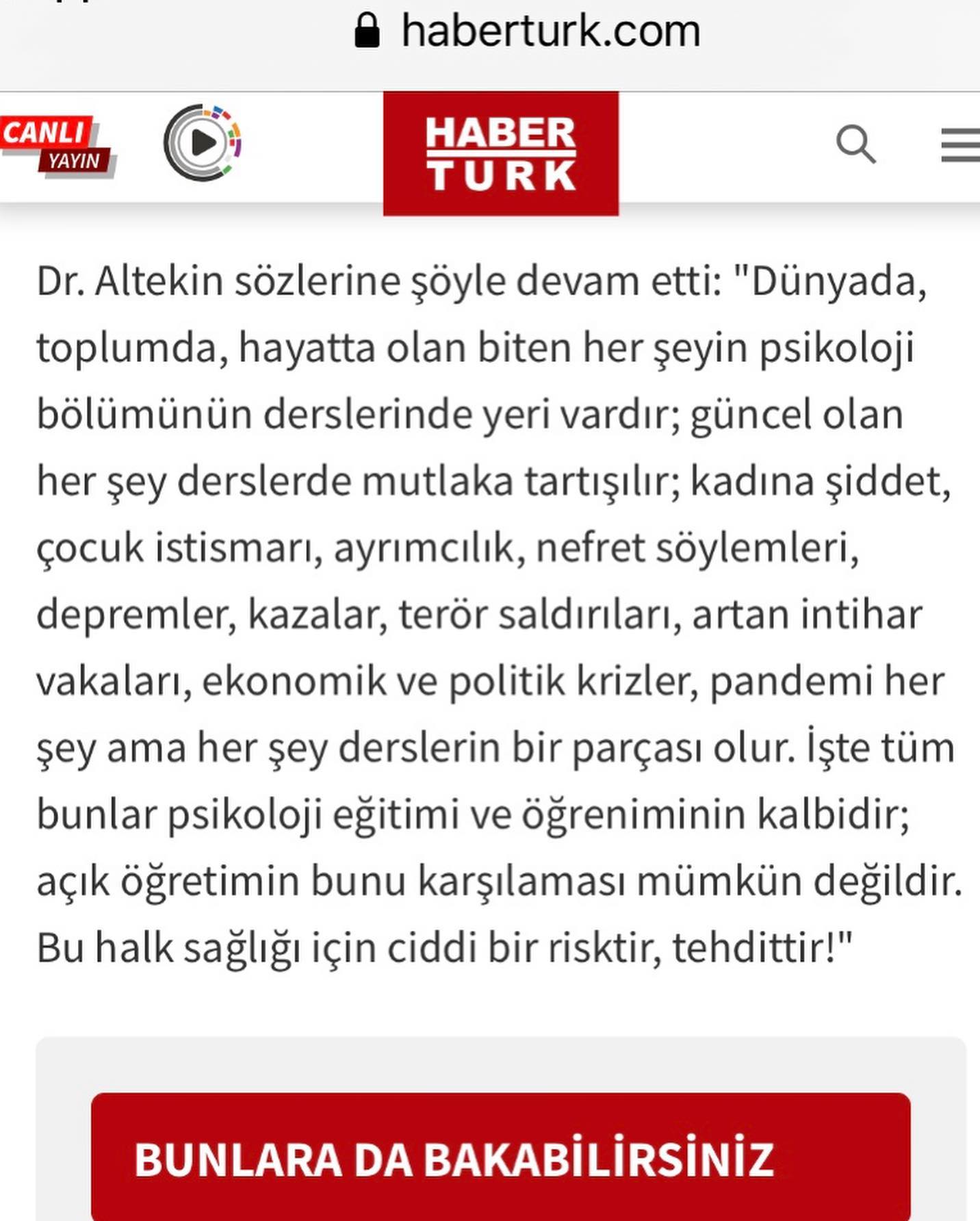Tap the haberturk.com address bar

click(527, 31)
